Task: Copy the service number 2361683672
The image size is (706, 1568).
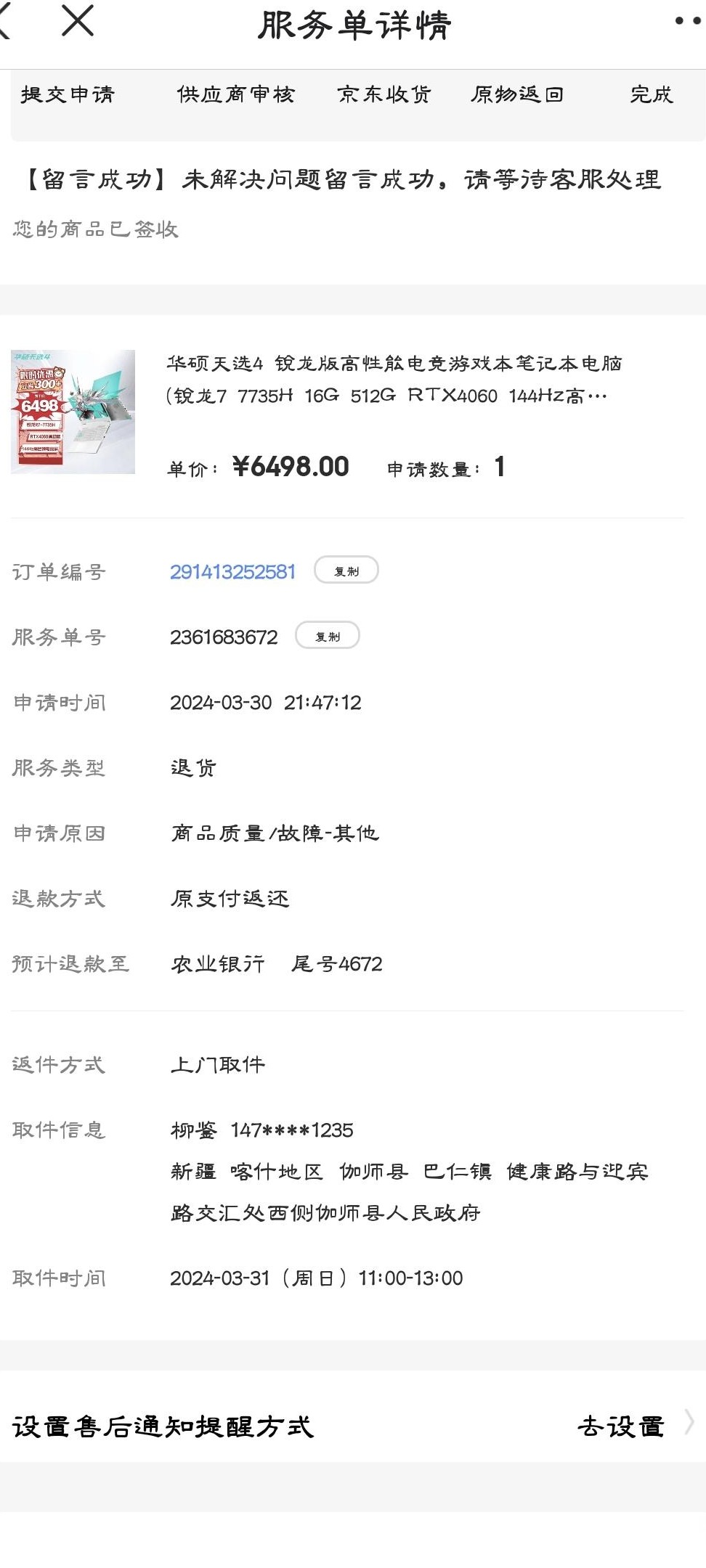Action: [328, 635]
